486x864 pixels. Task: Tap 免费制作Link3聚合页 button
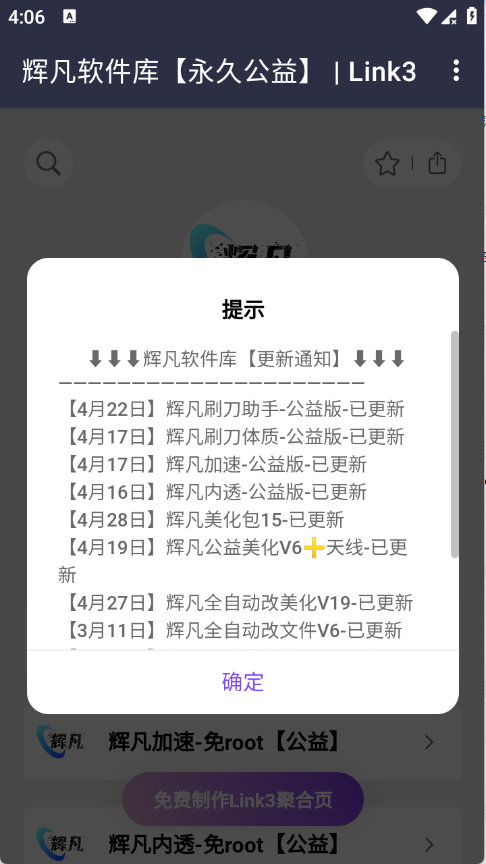(x=242, y=799)
